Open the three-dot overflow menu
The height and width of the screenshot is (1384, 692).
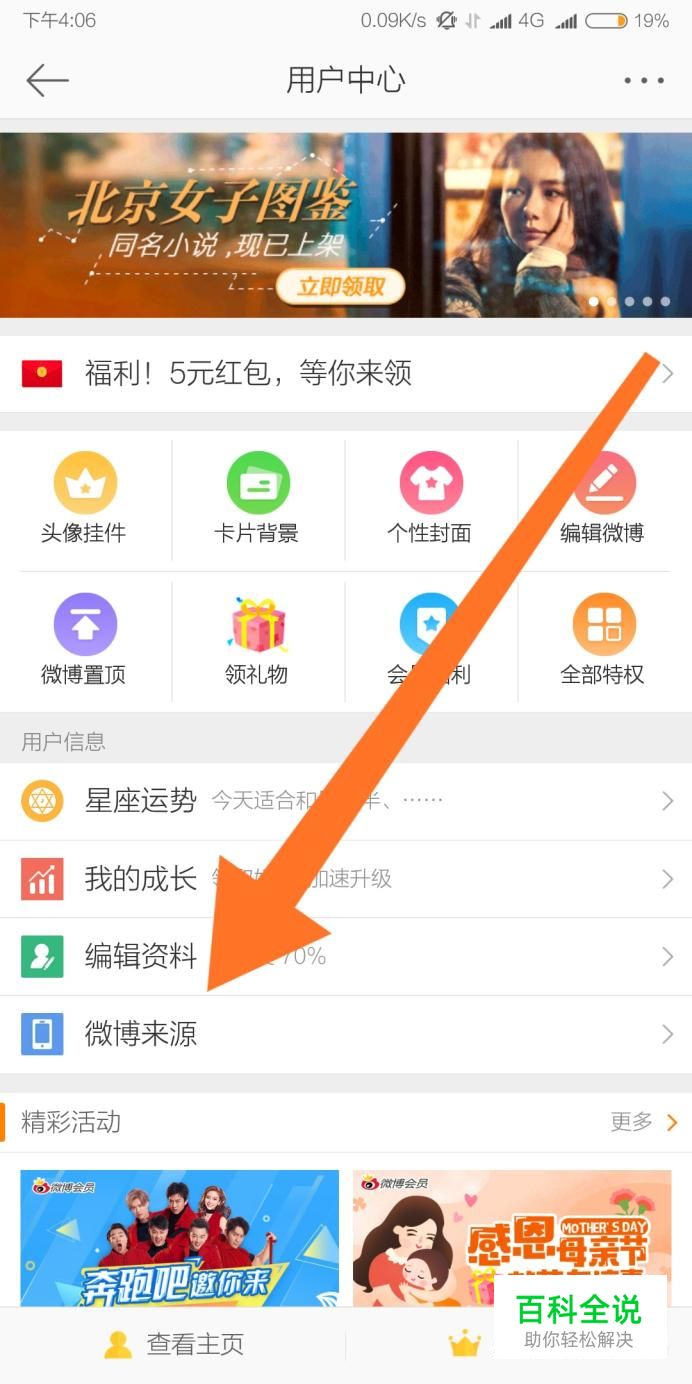643,80
